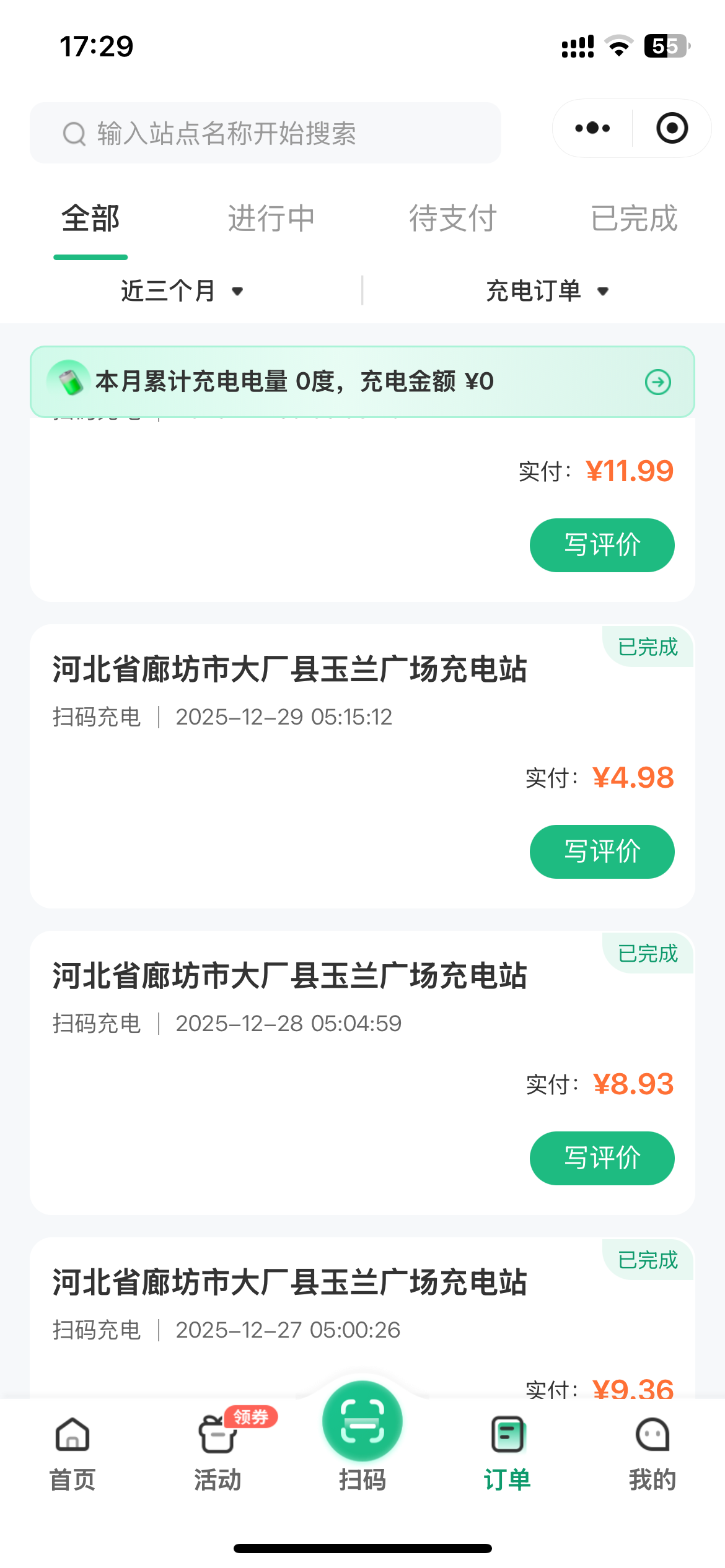Expand the 充电订单 order type dropdown
The width and height of the screenshot is (725, 1568).
[547, 290]
